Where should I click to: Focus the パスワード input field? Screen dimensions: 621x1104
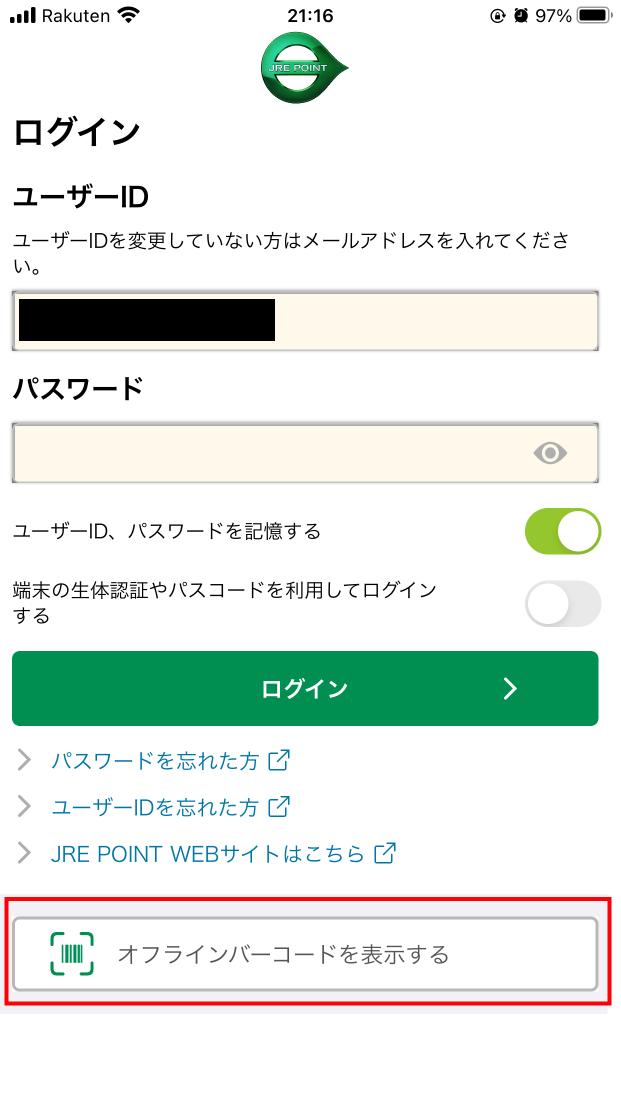(305, 453)
